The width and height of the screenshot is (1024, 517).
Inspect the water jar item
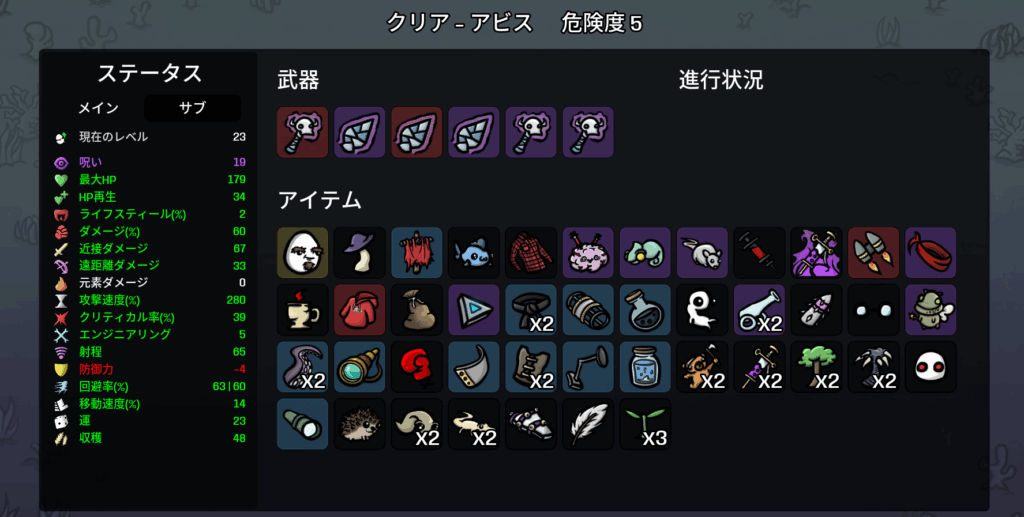644,366
